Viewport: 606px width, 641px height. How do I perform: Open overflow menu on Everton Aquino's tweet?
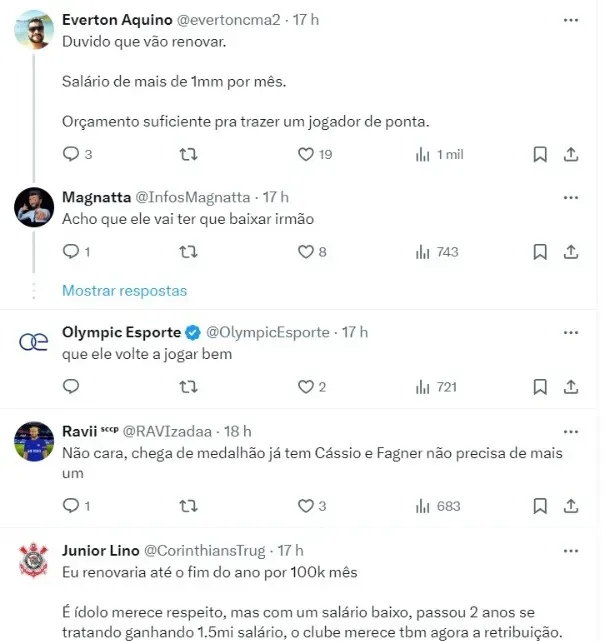(x=570, y=21)
